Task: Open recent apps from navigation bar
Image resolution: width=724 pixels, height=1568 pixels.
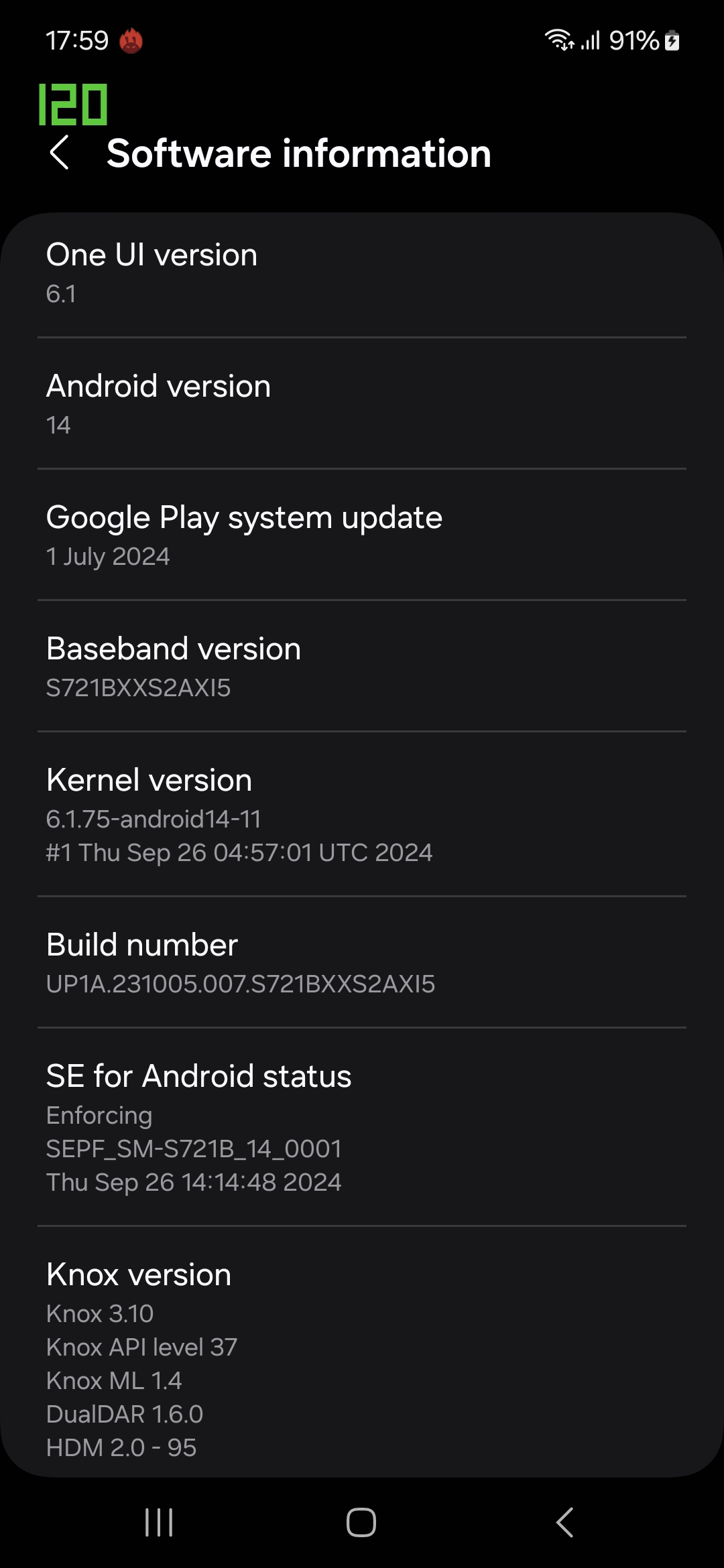Action: pyautogui.click(x=159, y=1522)
